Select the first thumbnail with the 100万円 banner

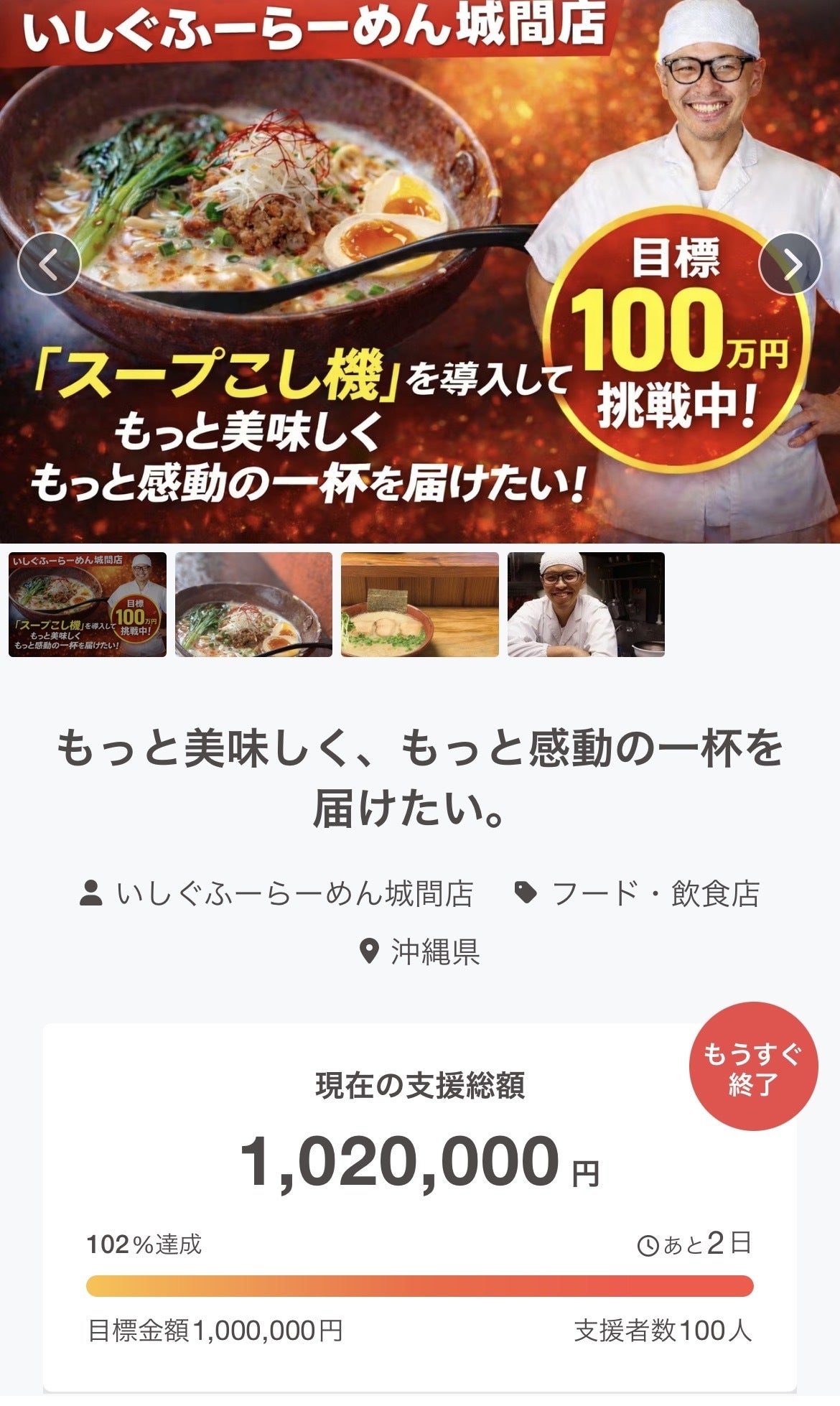(88, 605)
